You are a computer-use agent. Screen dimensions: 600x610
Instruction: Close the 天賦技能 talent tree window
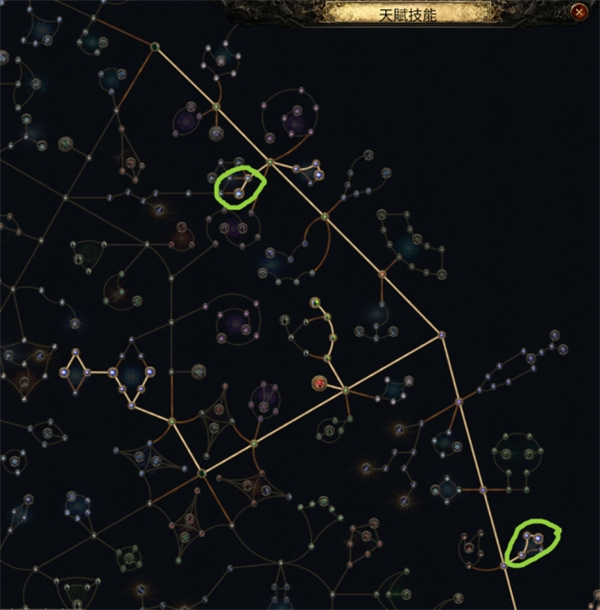click(579, 12)
